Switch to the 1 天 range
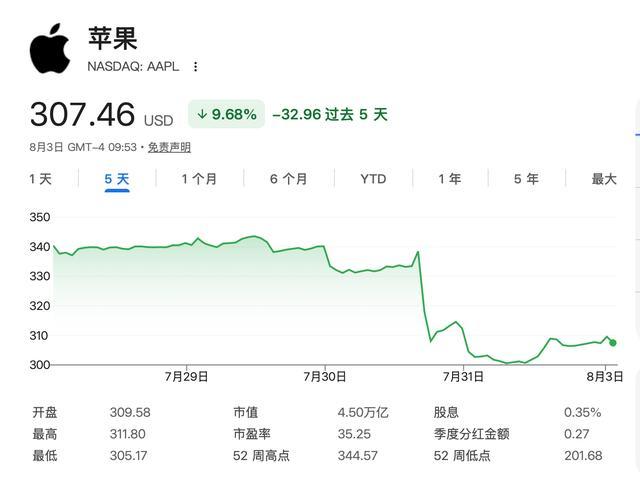The width and height of the screenshot is (640, 492). [x=40, y=179]
